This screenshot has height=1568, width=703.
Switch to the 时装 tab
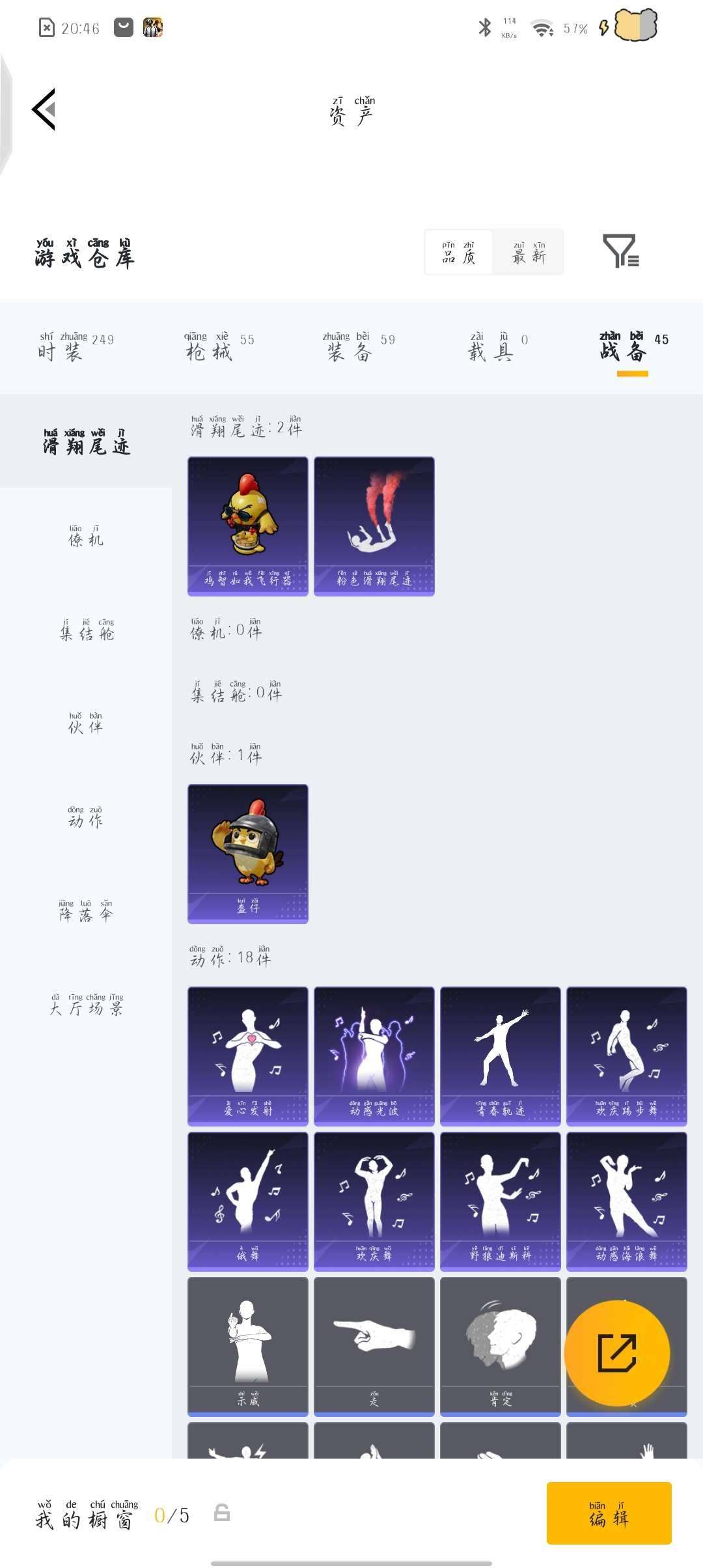click(62, 347)
